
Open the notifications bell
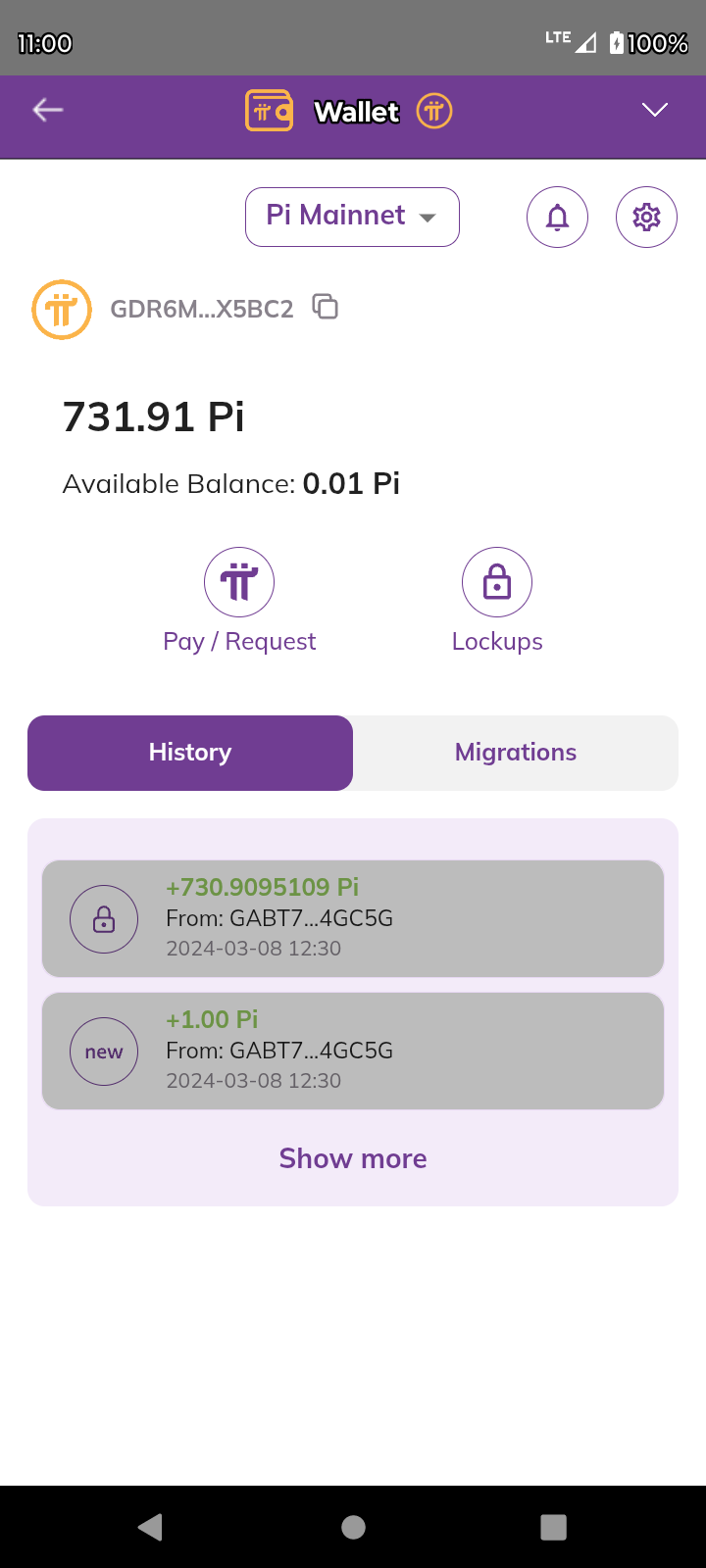(x=557, y=217)
